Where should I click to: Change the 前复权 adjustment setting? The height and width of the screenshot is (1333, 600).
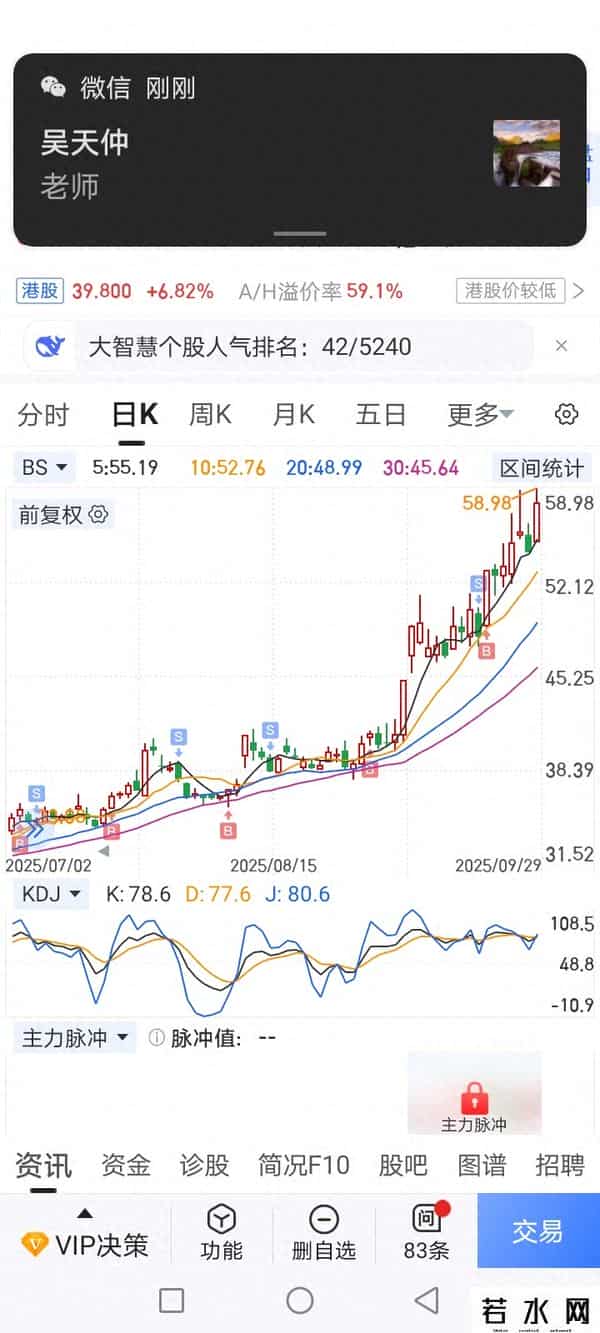click(62, 515)
